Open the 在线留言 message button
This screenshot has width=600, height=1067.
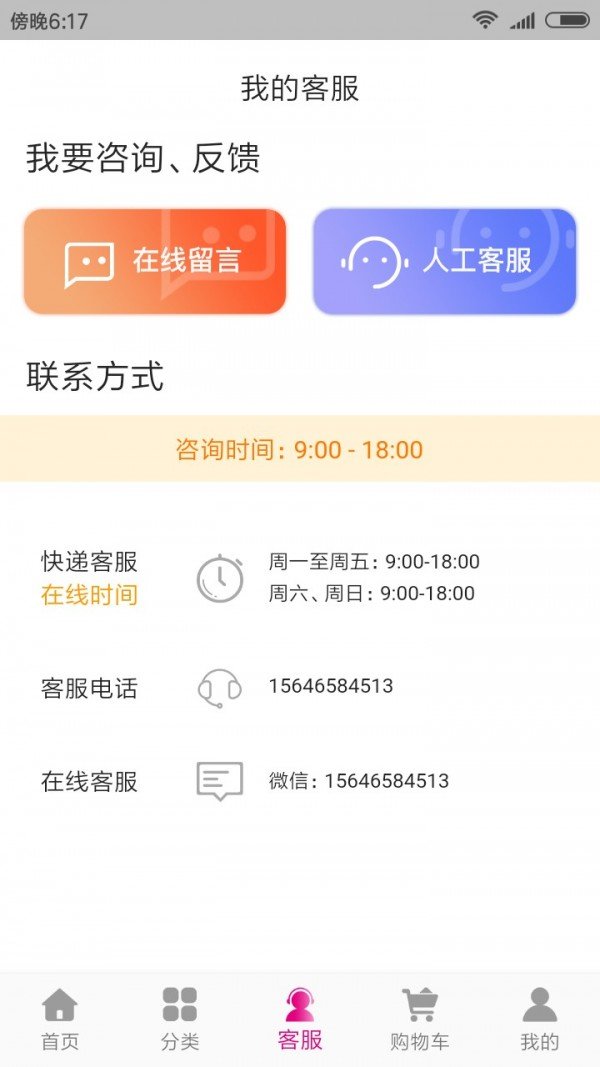click(x=155, y=262)
